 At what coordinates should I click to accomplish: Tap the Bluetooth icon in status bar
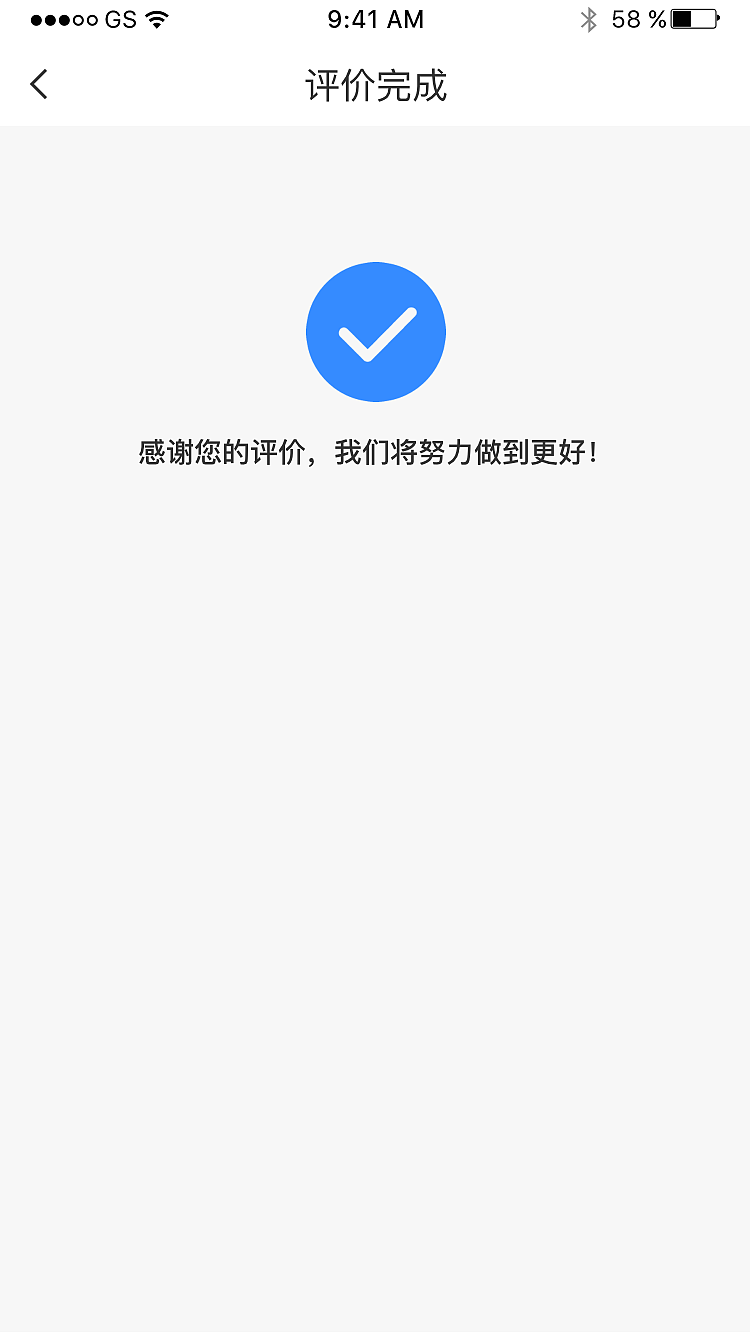[x=590, y=18]
